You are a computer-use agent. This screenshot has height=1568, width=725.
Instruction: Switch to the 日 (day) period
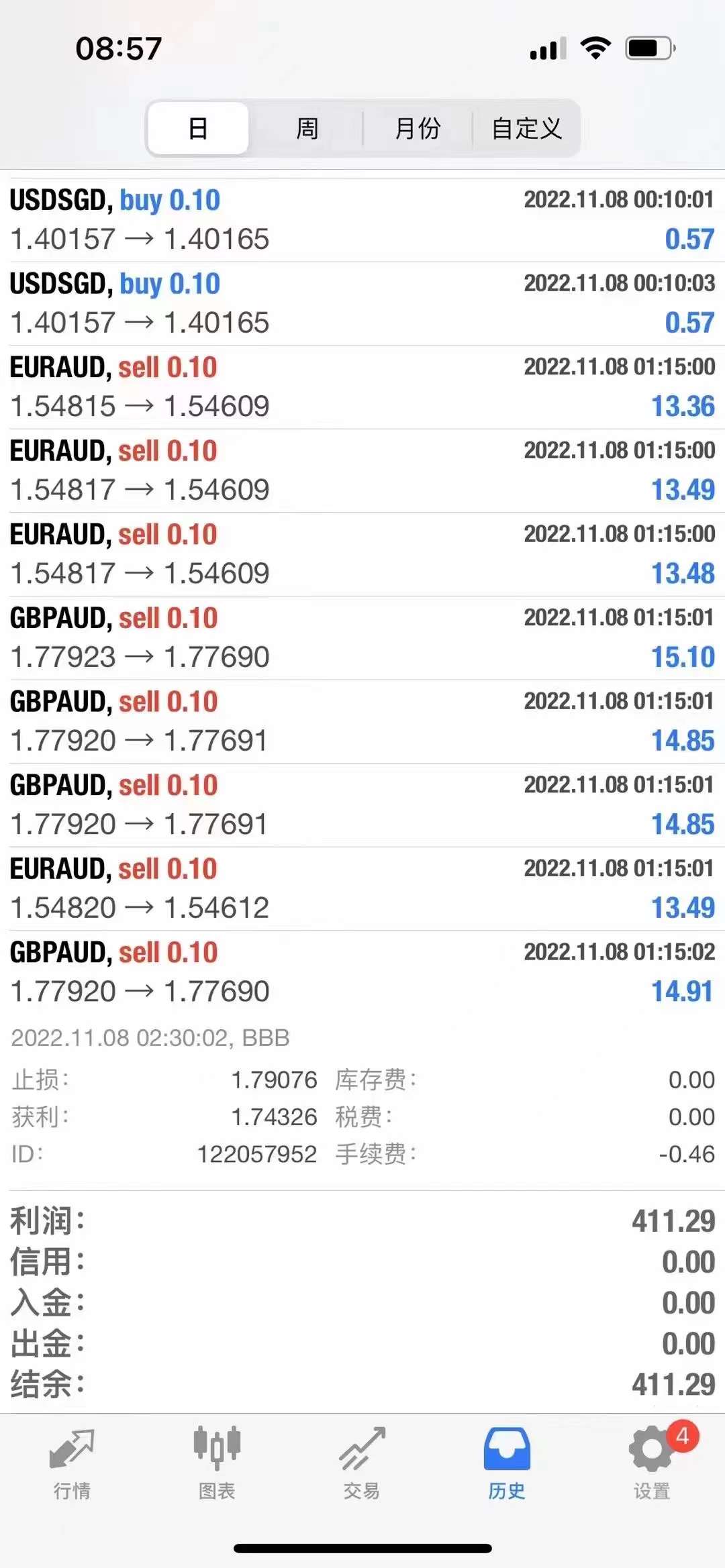click(198, 128)
